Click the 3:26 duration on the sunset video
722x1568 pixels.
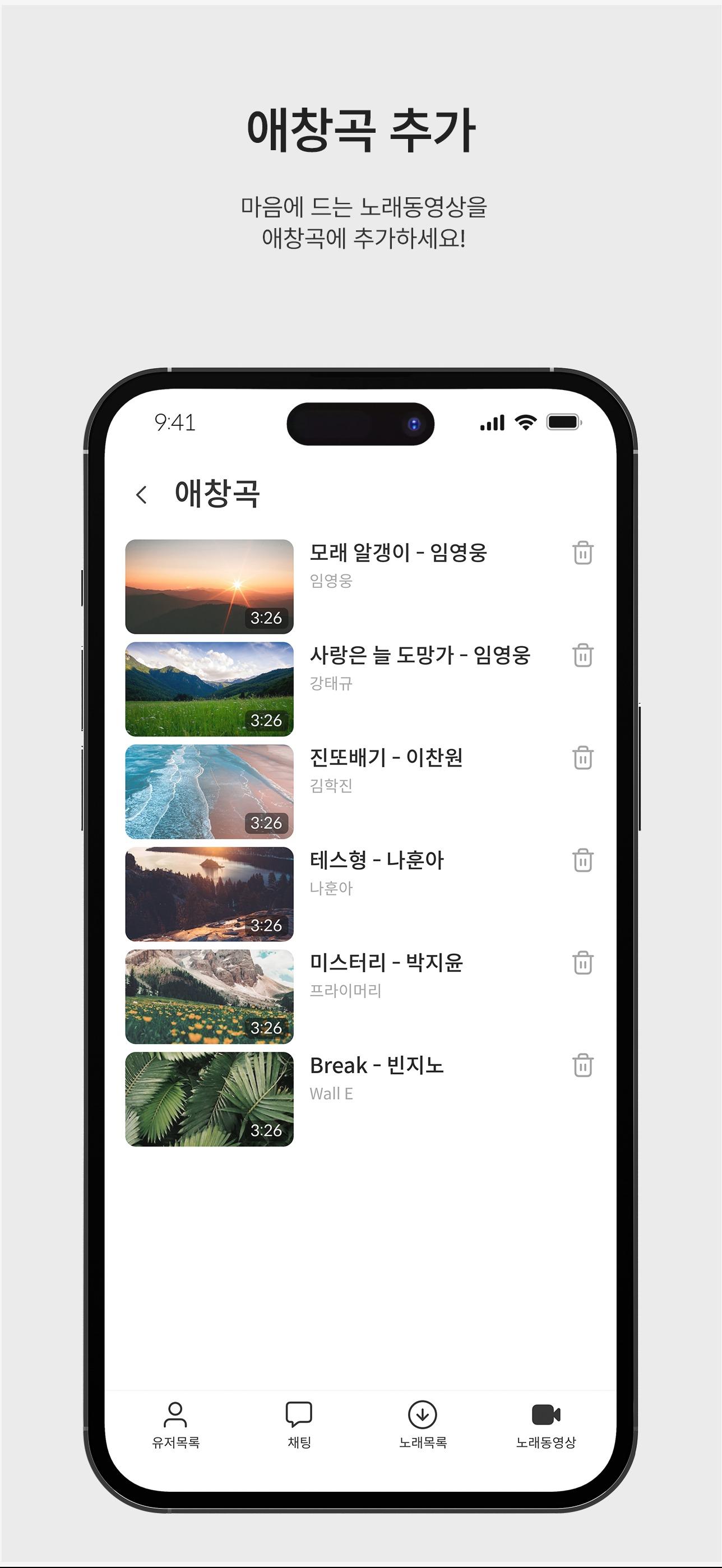266,618
